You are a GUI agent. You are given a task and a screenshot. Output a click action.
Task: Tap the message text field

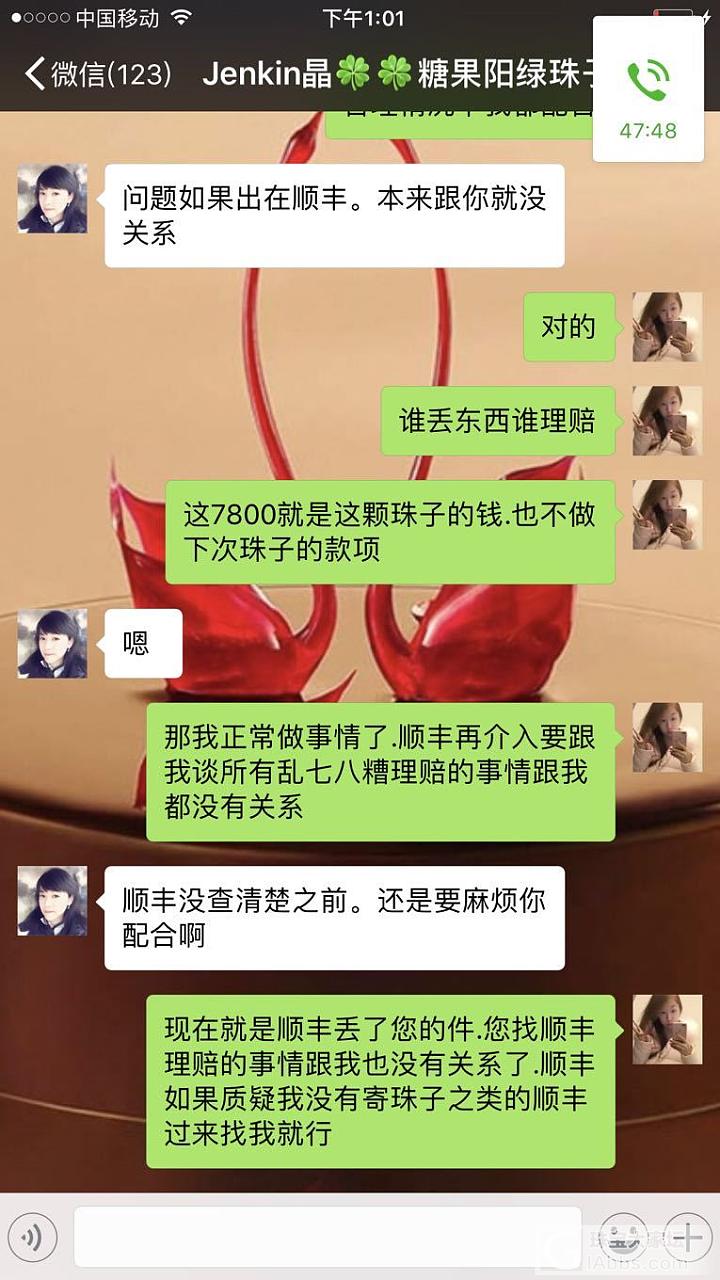328,1238
